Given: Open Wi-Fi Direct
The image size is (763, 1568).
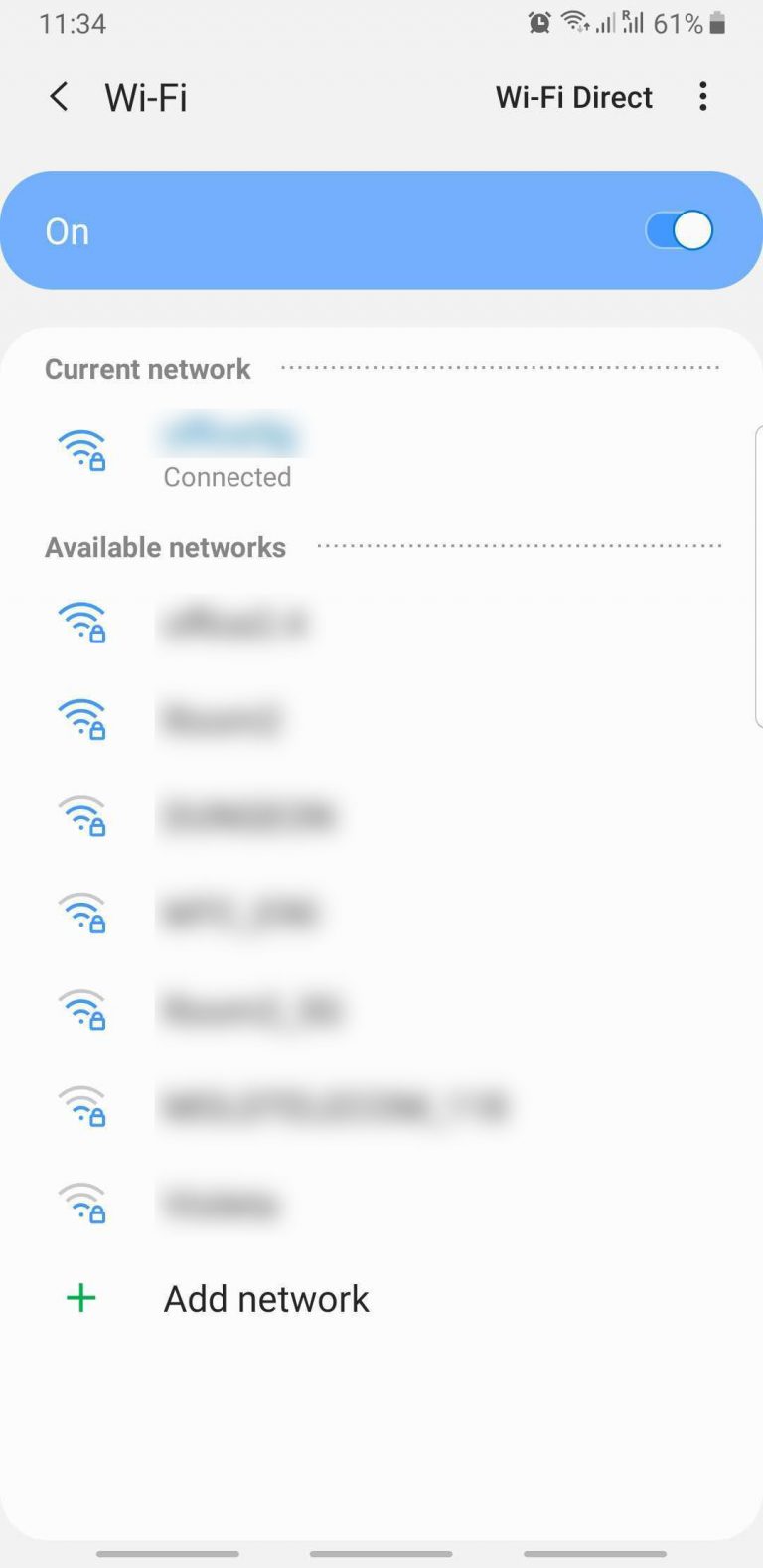Looking at the screenshot, I should 573,96.
